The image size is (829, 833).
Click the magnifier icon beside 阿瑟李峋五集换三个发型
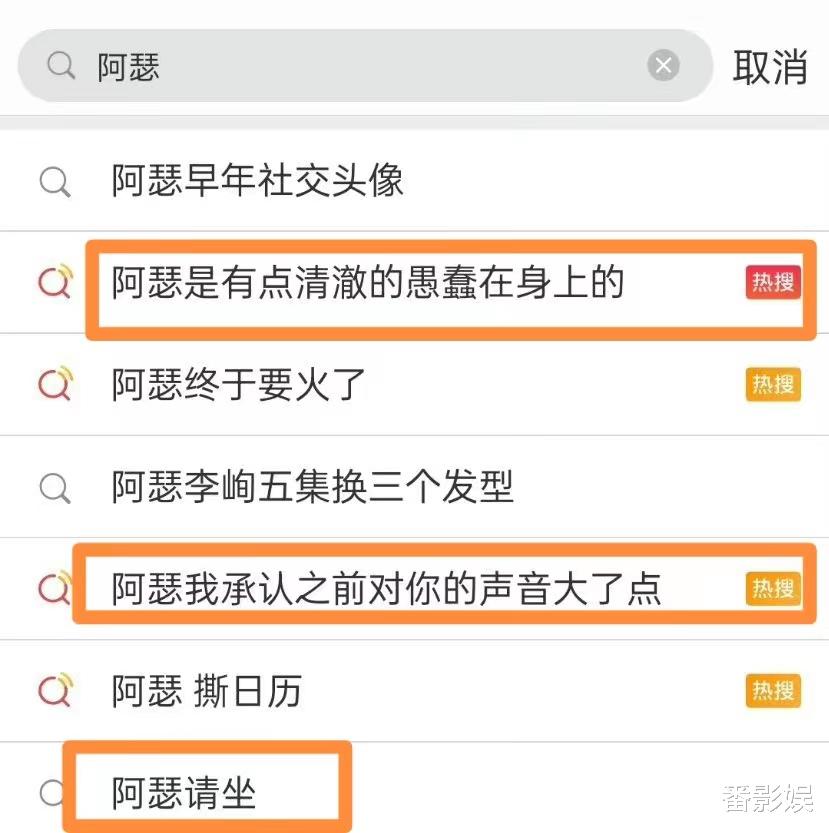point(55,487)
